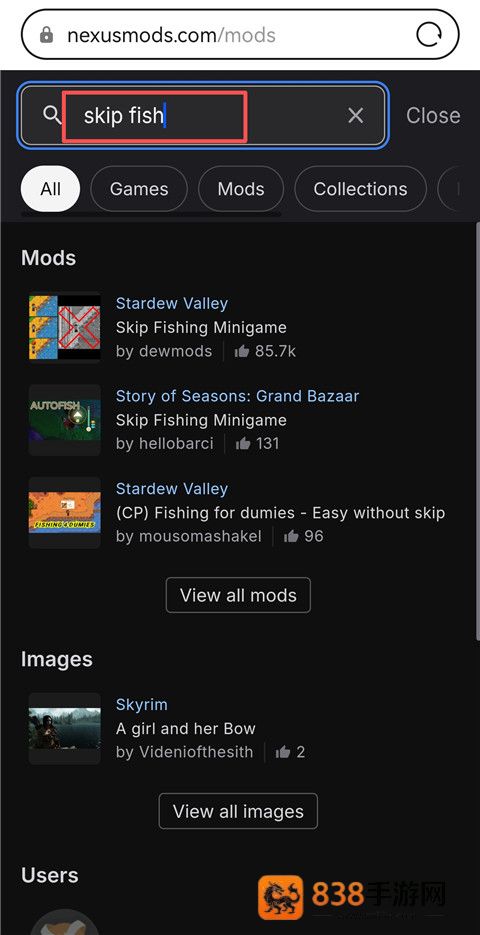
Task: Open the Skyrim game link
Action: pos(141,704)
